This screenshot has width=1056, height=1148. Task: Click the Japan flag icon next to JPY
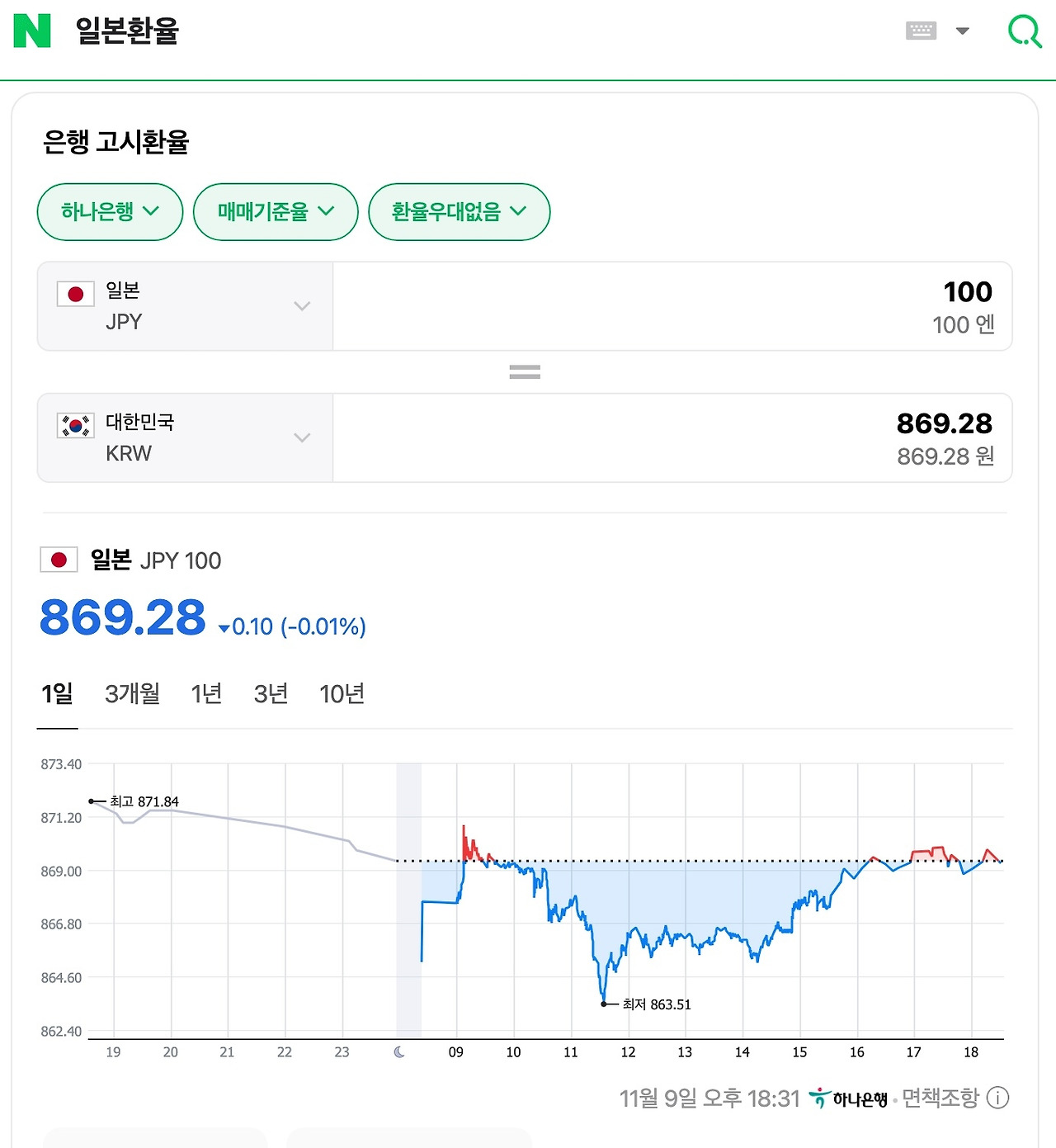75,293
